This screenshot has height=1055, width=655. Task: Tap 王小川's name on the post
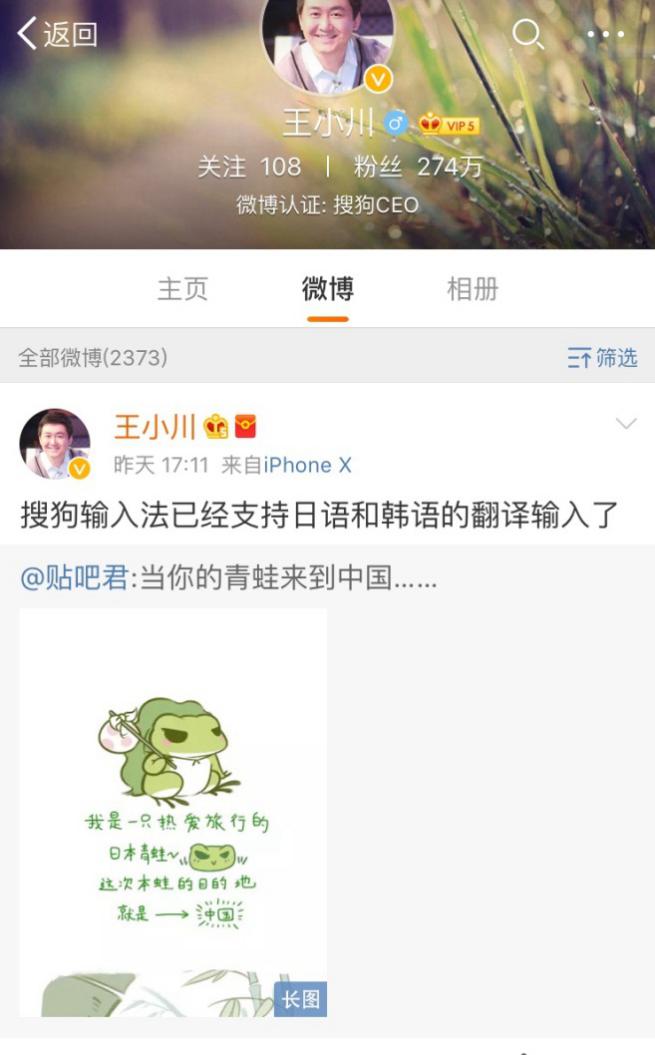click(x=154, y=427)
